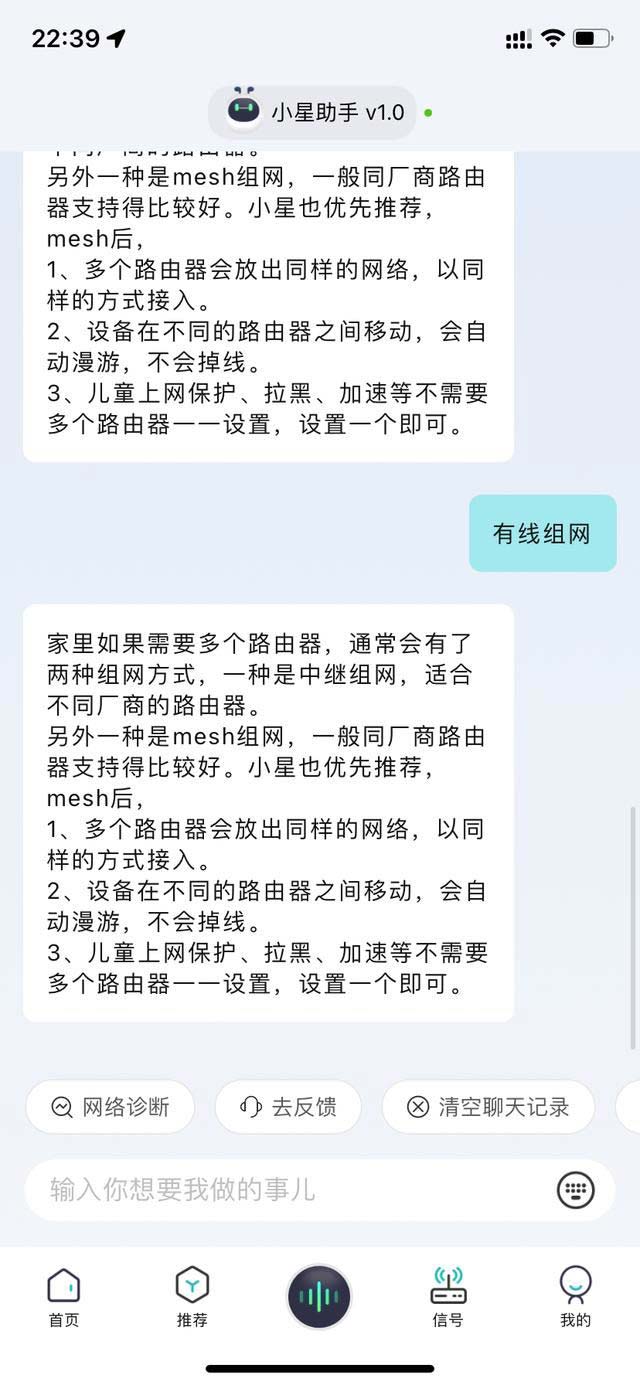Select 清空聊天记录 to clear chat
Viewport: 640px width, 1385px height.
click(x=488, y=1107)
